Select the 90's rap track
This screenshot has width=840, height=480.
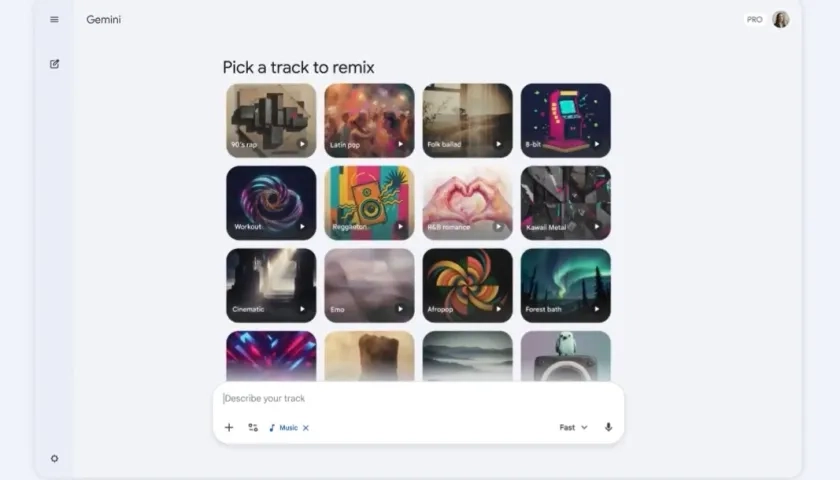pos(271,120)
